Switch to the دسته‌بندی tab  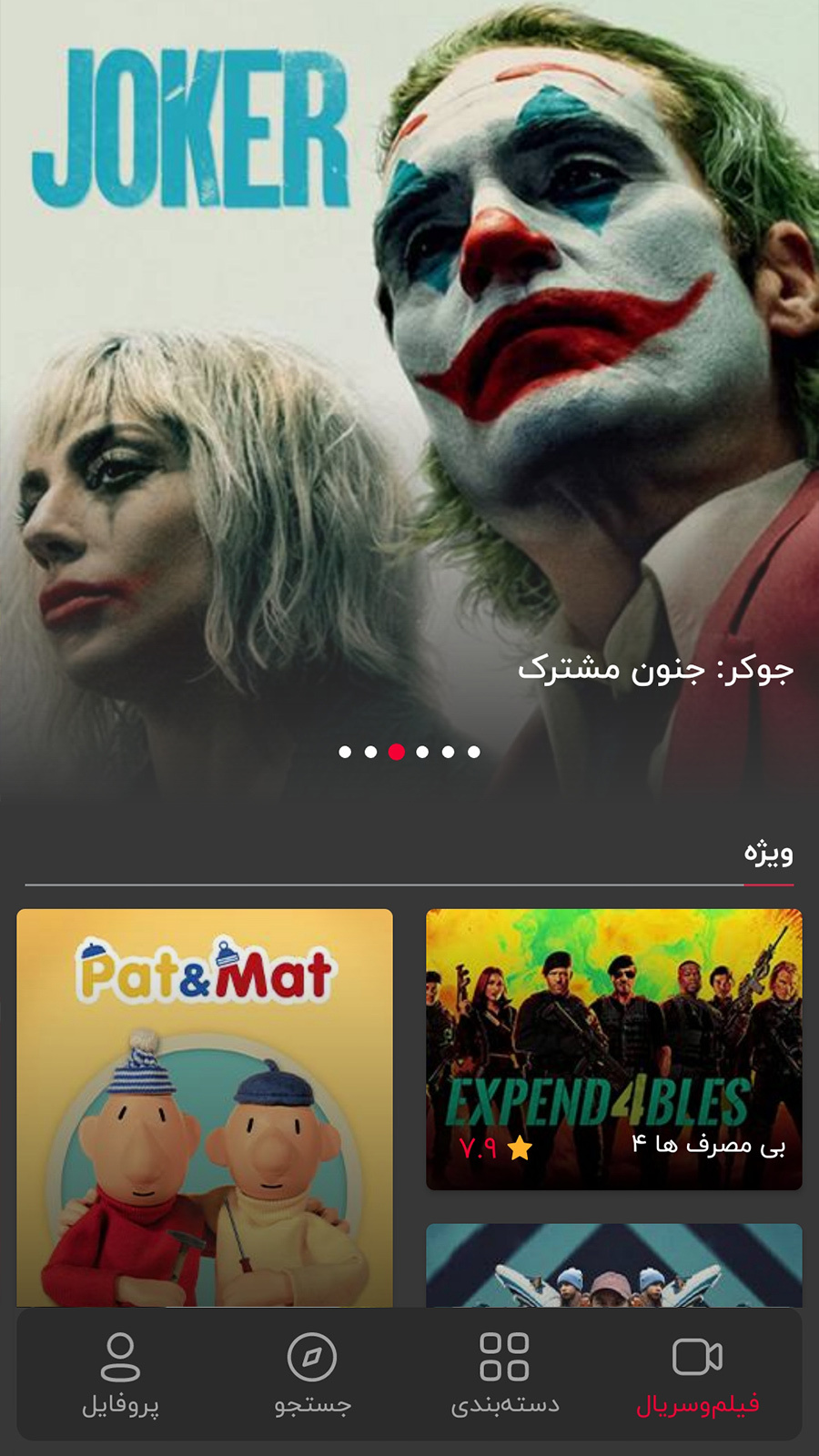(x=505, y=1374)
